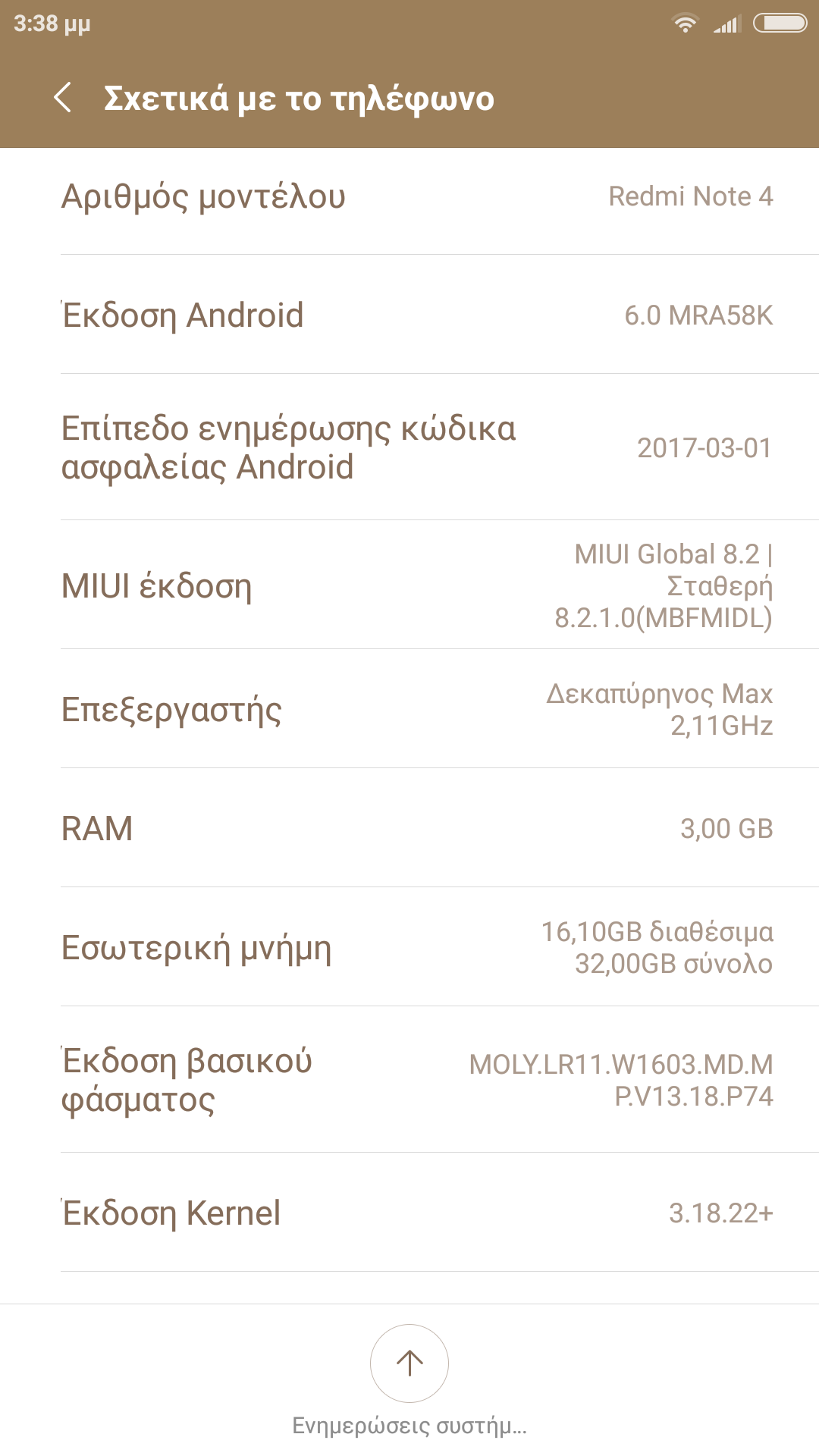Go back from Σχετικά με το τηλέφωνο
819x1456 pixels.
click(64, 99)
